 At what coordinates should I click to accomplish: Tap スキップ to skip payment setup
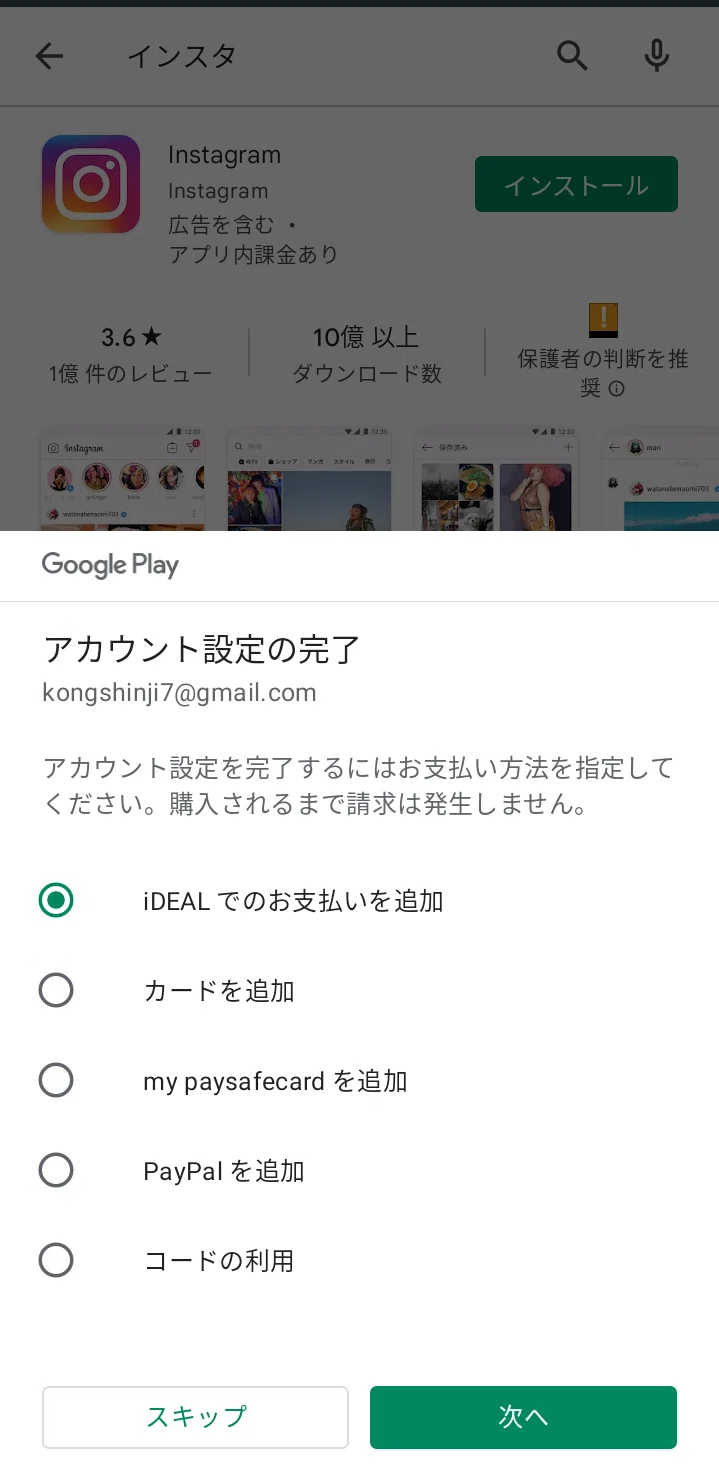[195, 1417]
